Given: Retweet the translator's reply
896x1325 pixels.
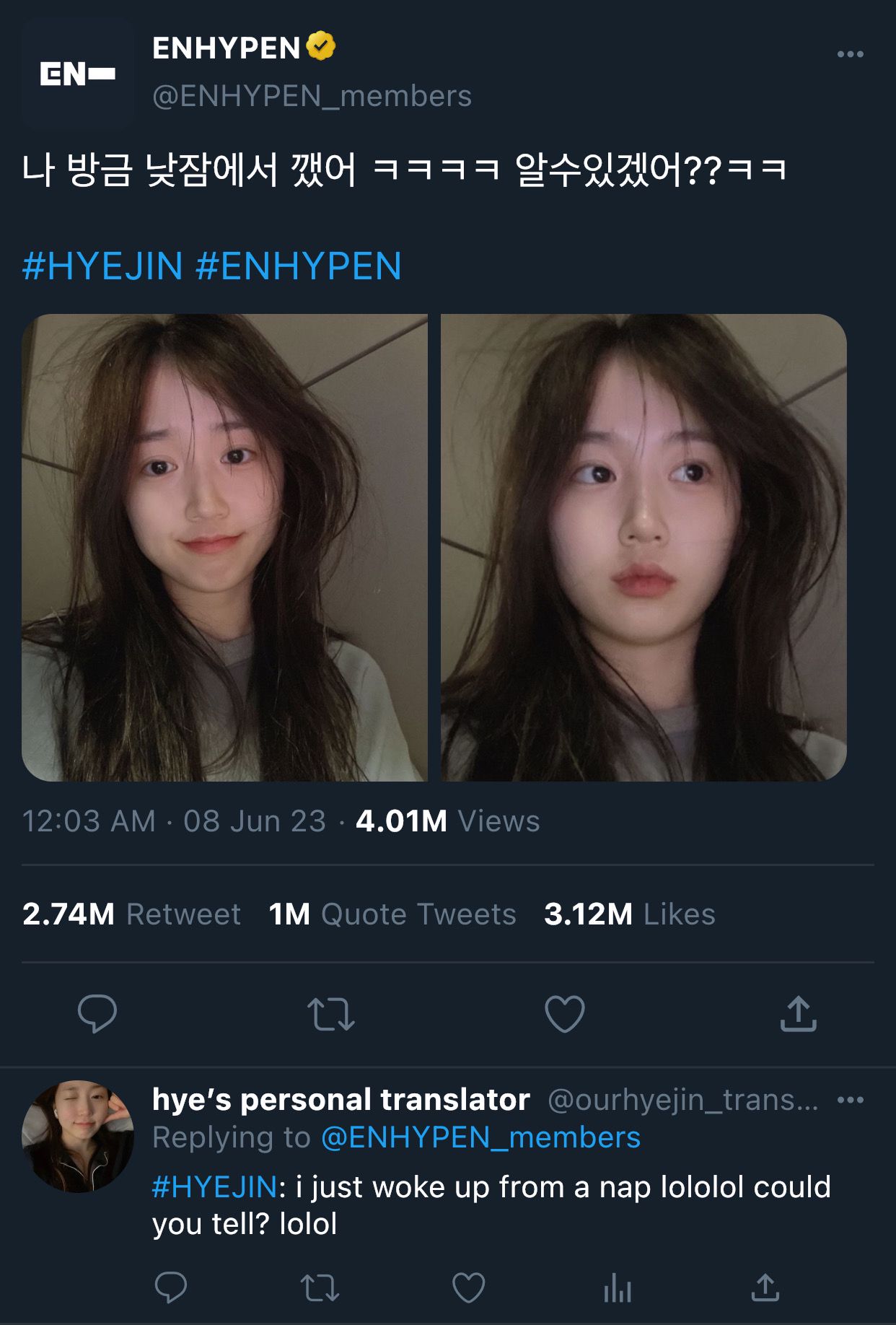Looking at the screenshot, I should pos(320,1287).
